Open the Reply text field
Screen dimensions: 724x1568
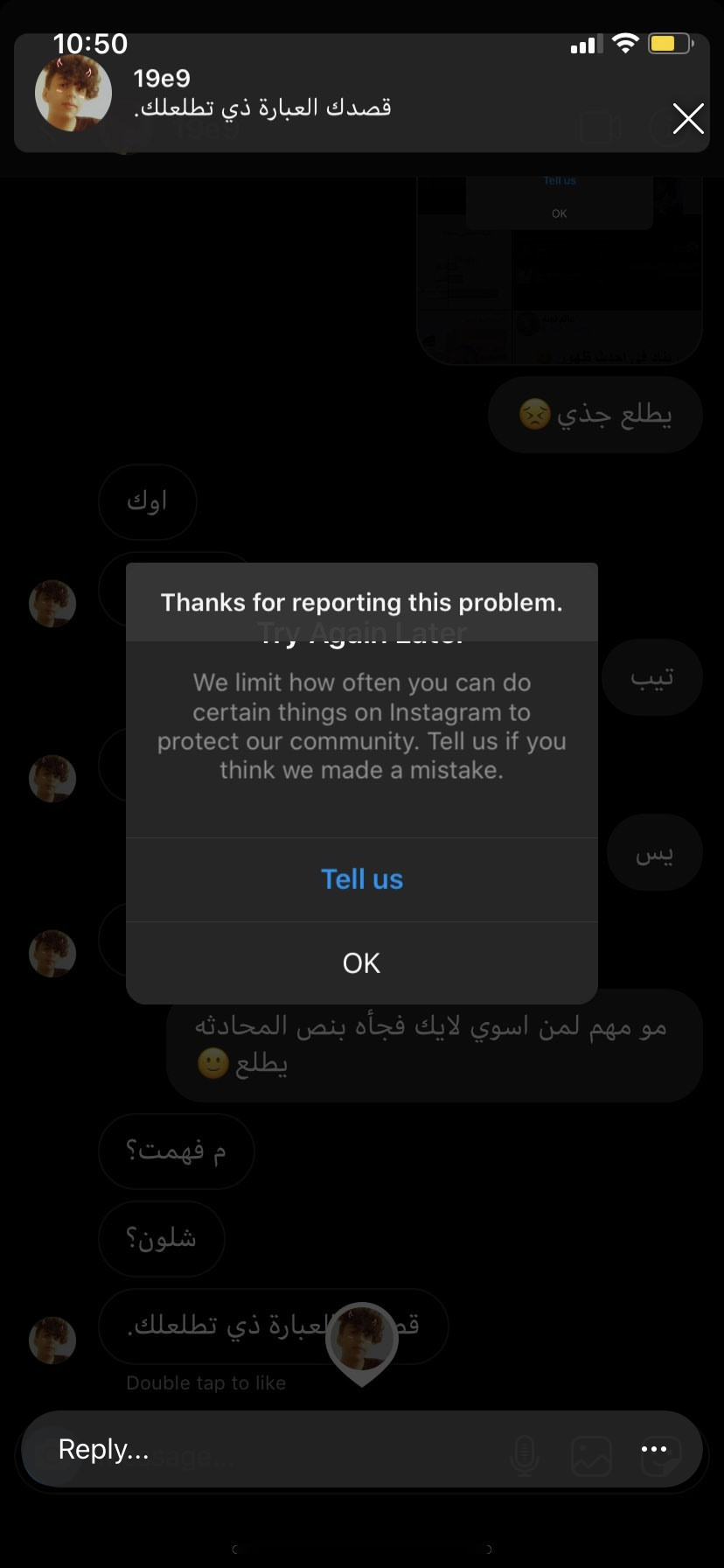pyautogui.click(x=332, y=1449)
